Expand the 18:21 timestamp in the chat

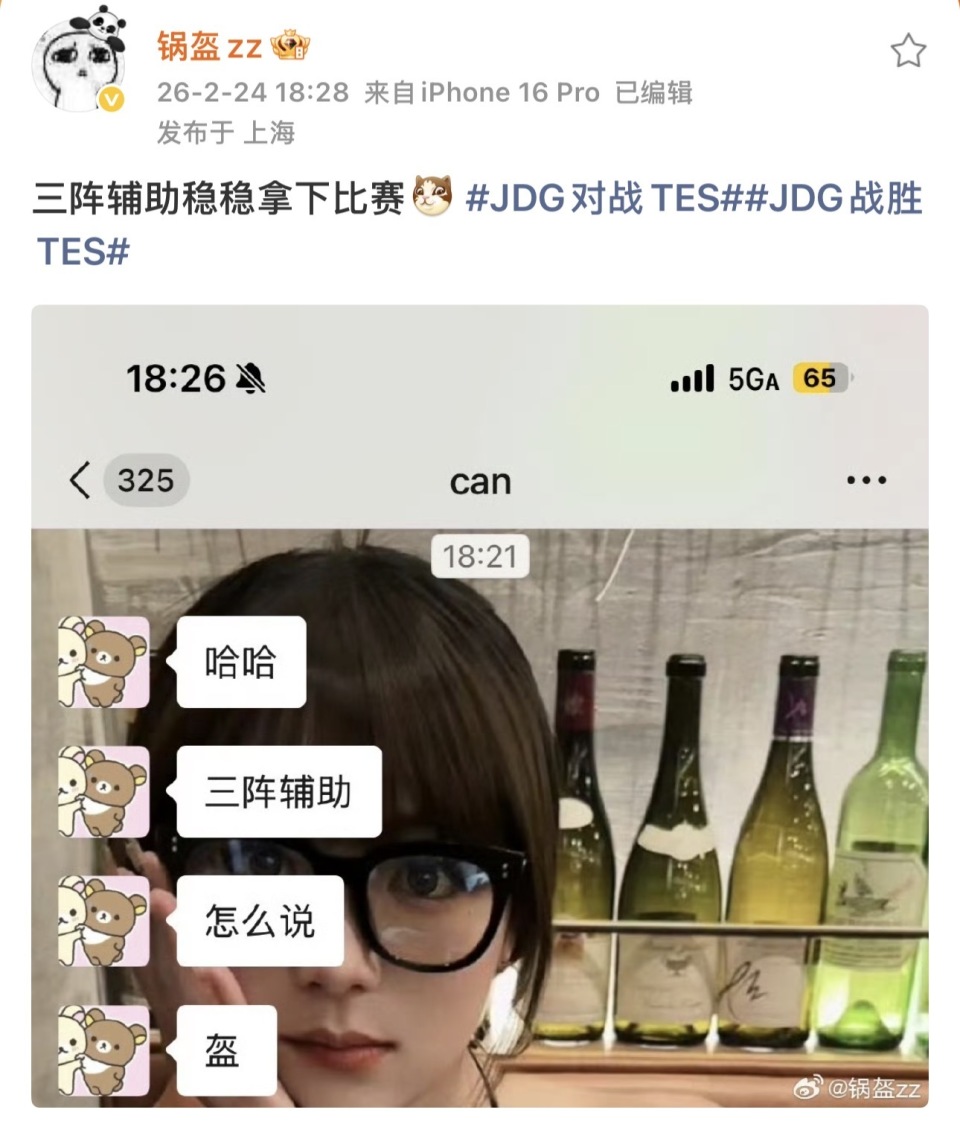tap(479, 558)
